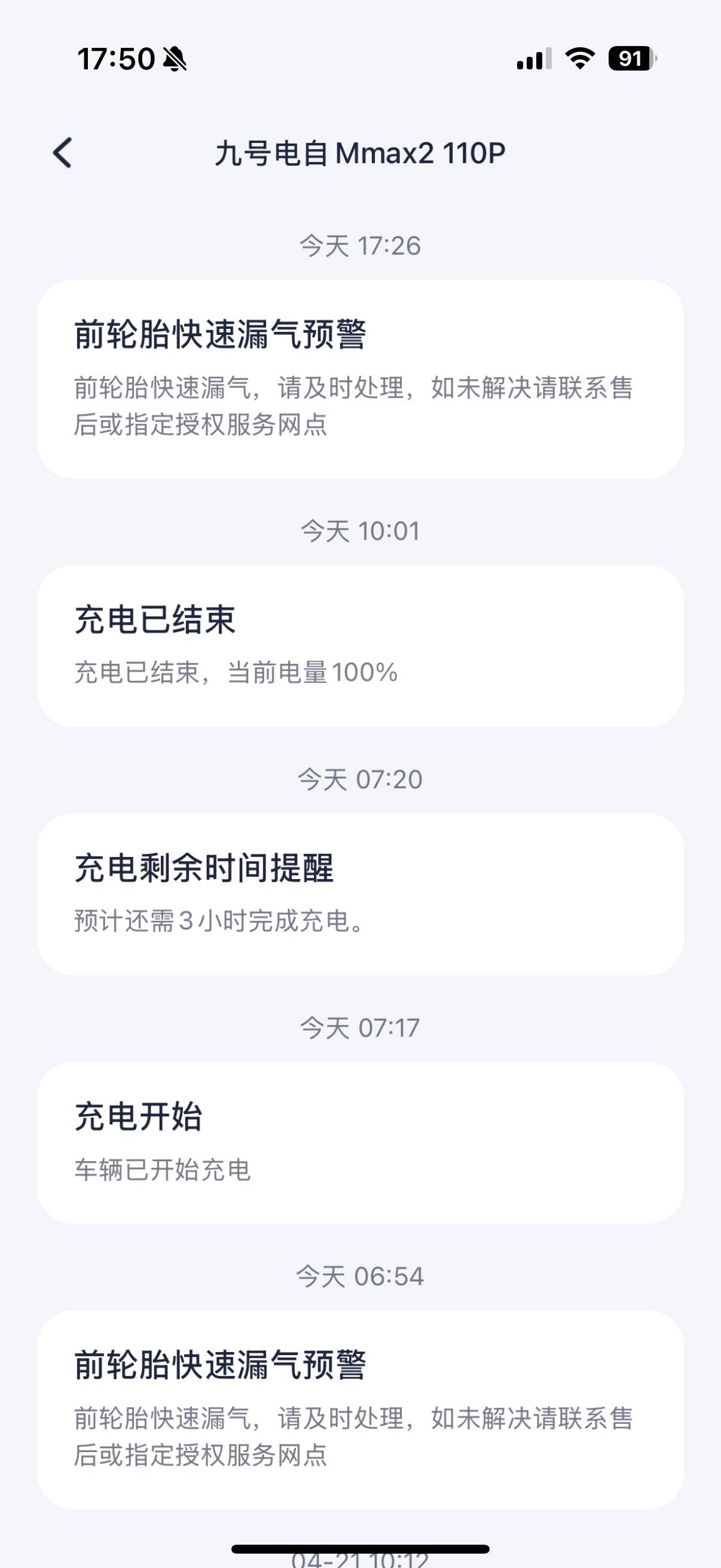Go back using the top-left arrow
This screenshot has width=721, height=1568.
click(x=63, y=152)
